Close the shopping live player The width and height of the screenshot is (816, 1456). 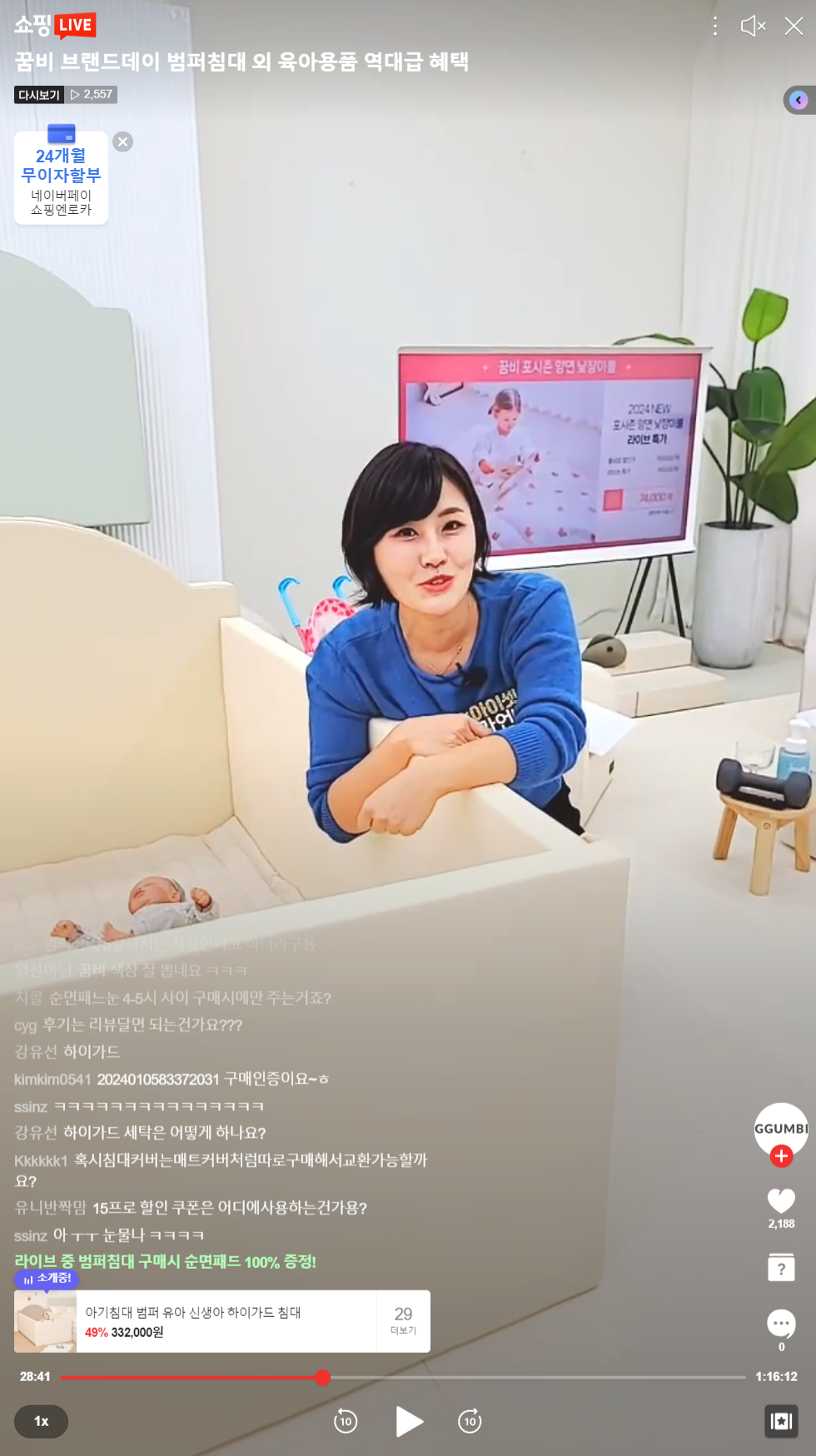(794, 27)
